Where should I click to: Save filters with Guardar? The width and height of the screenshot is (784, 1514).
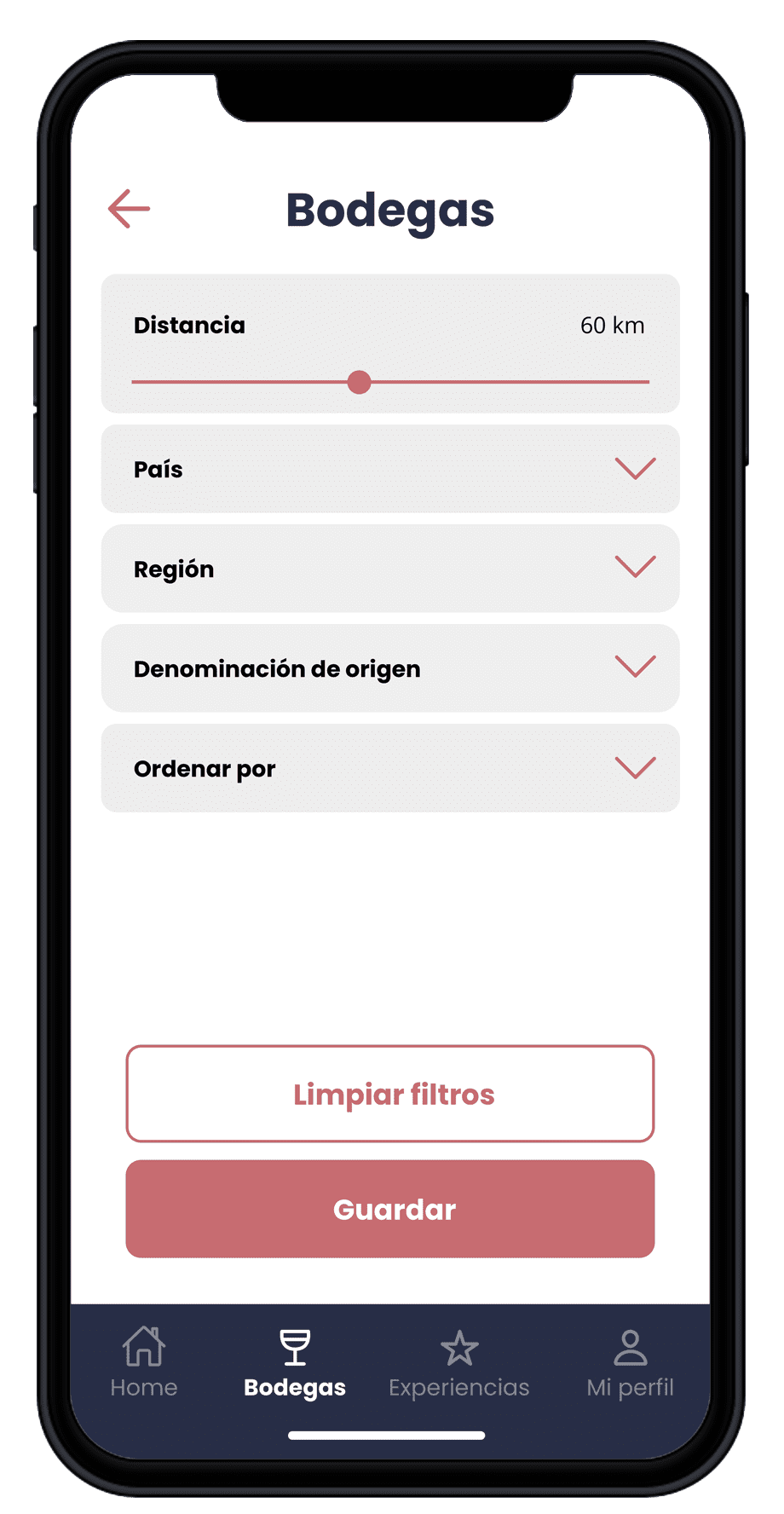(390, 1209)
